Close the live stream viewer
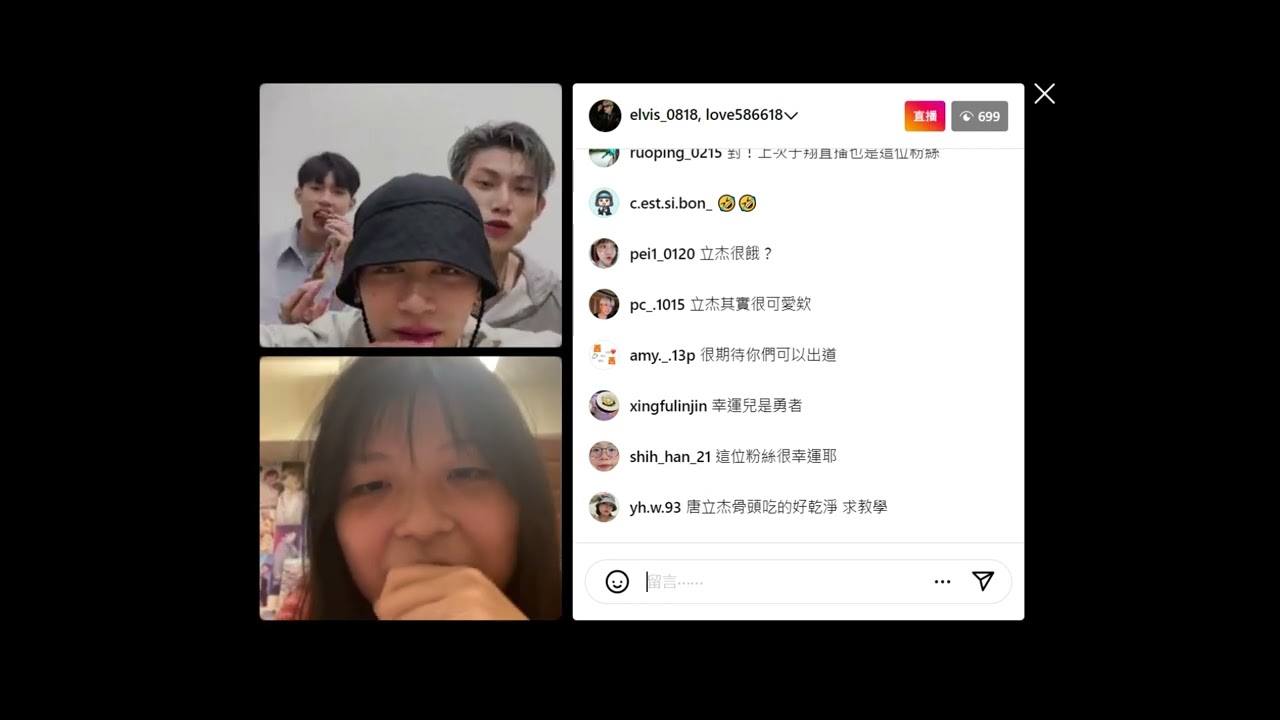 (x=1044, y=94)
